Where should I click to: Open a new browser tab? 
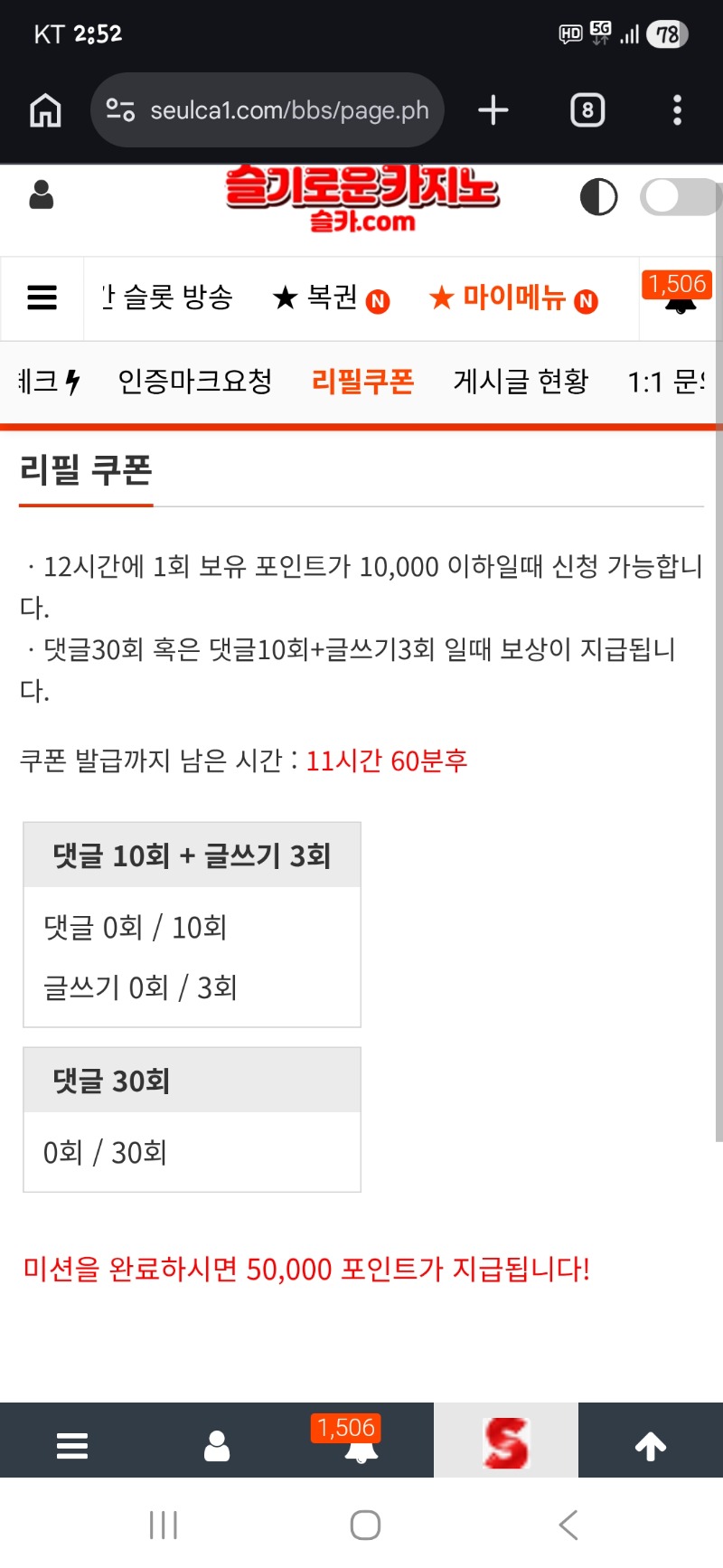point(493,110)
